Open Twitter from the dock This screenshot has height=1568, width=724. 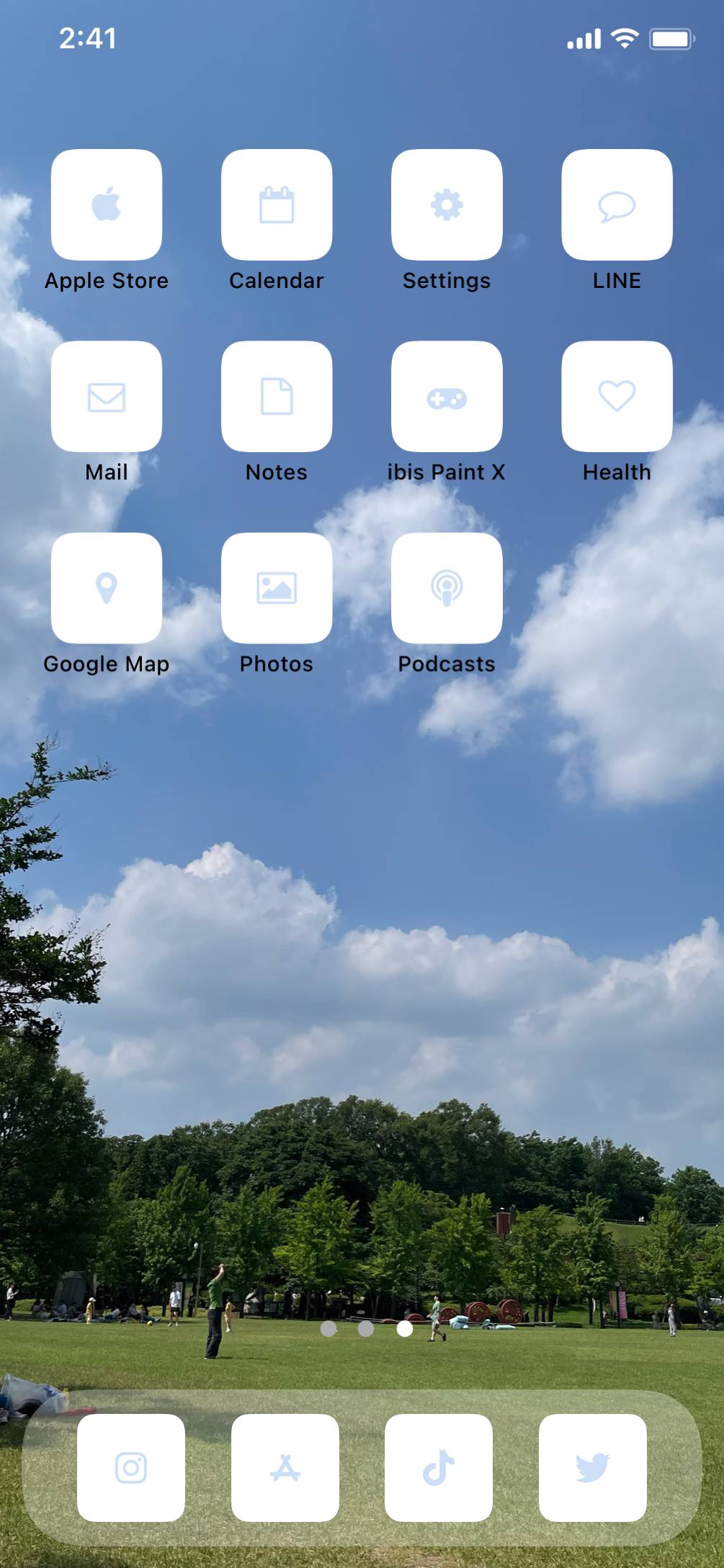coord(593,1467)
